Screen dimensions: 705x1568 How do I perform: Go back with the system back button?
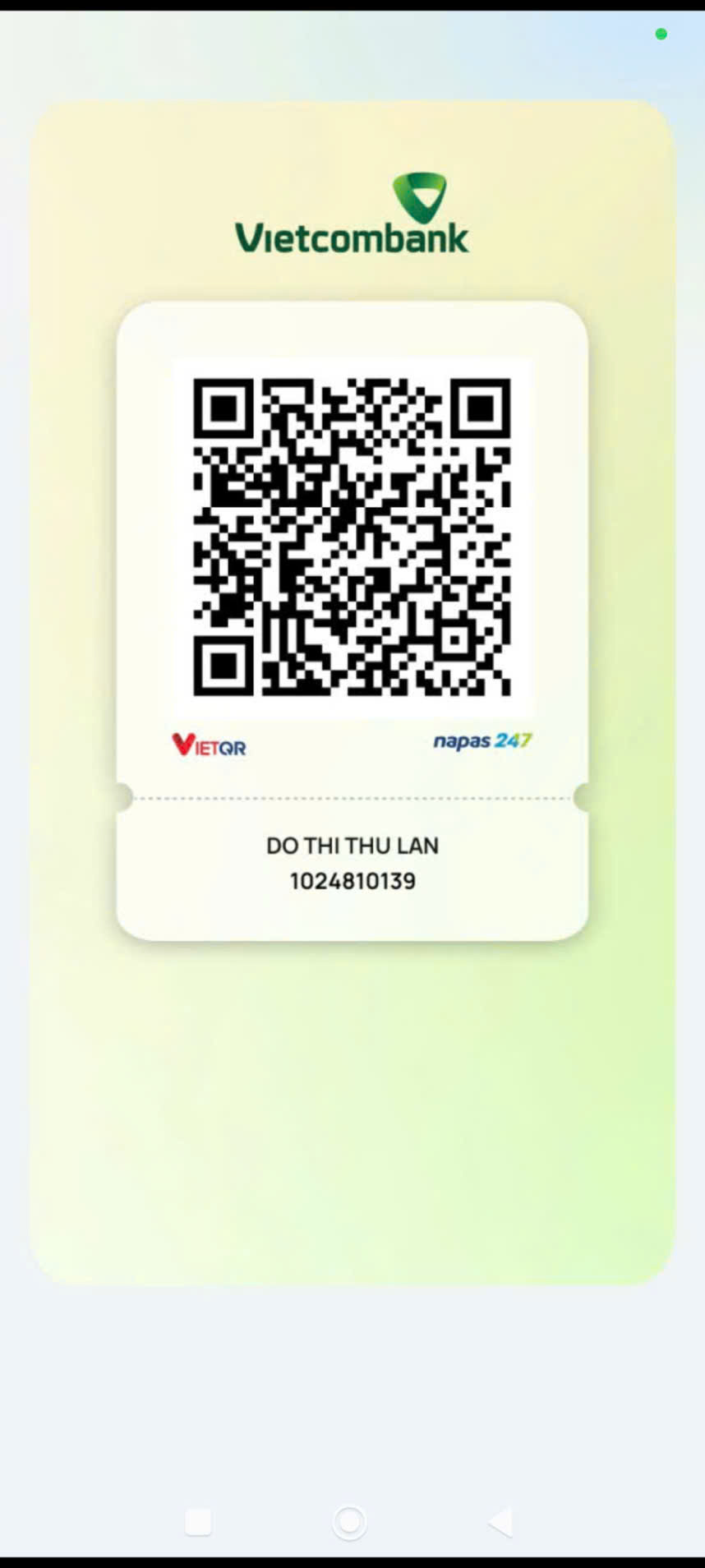500,1522
